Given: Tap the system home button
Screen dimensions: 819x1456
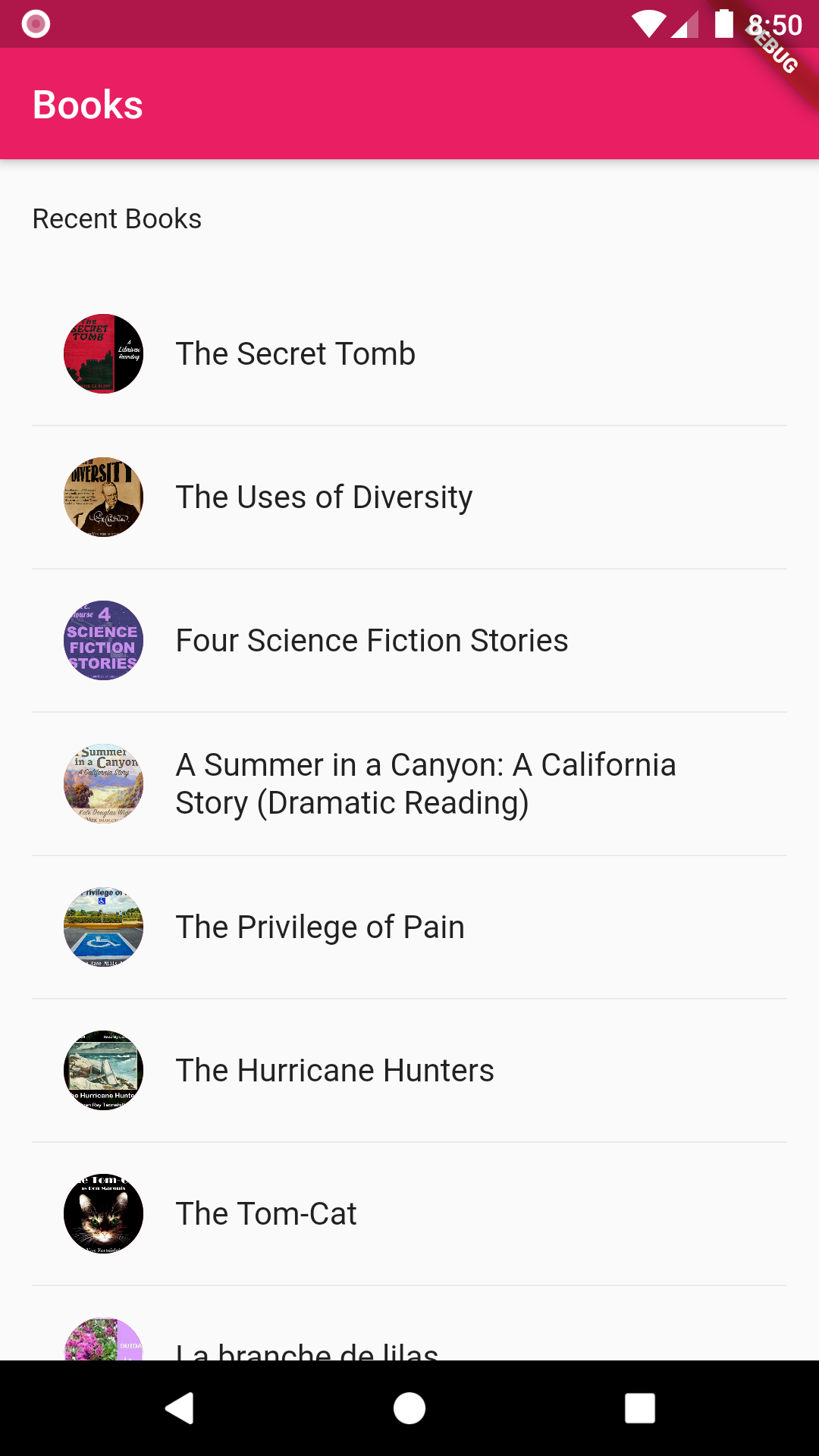Looking at the screenshot, I should tap(409, 1408).
